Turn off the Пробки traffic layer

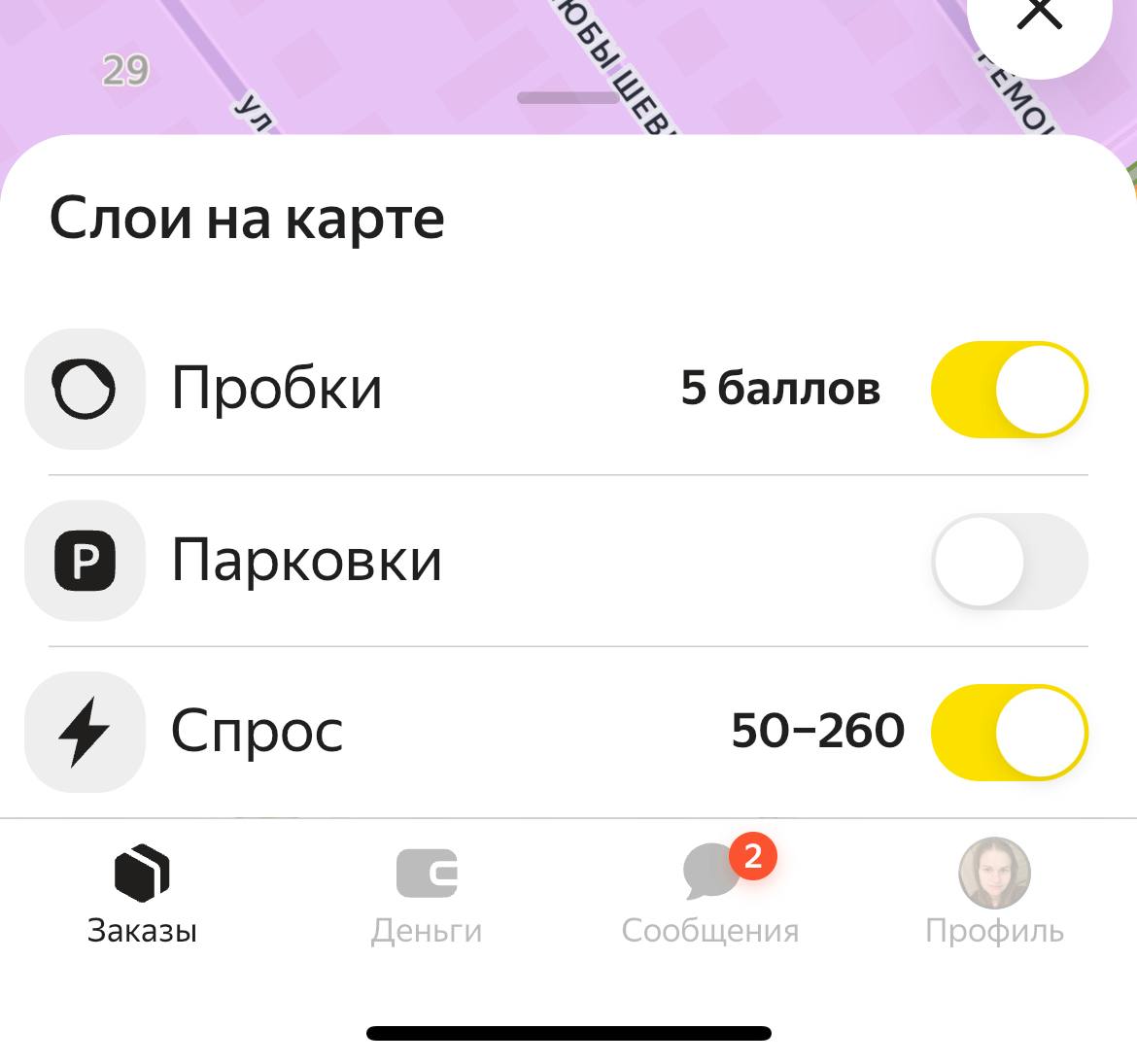pyautogui.click(x=1009, y=389)
